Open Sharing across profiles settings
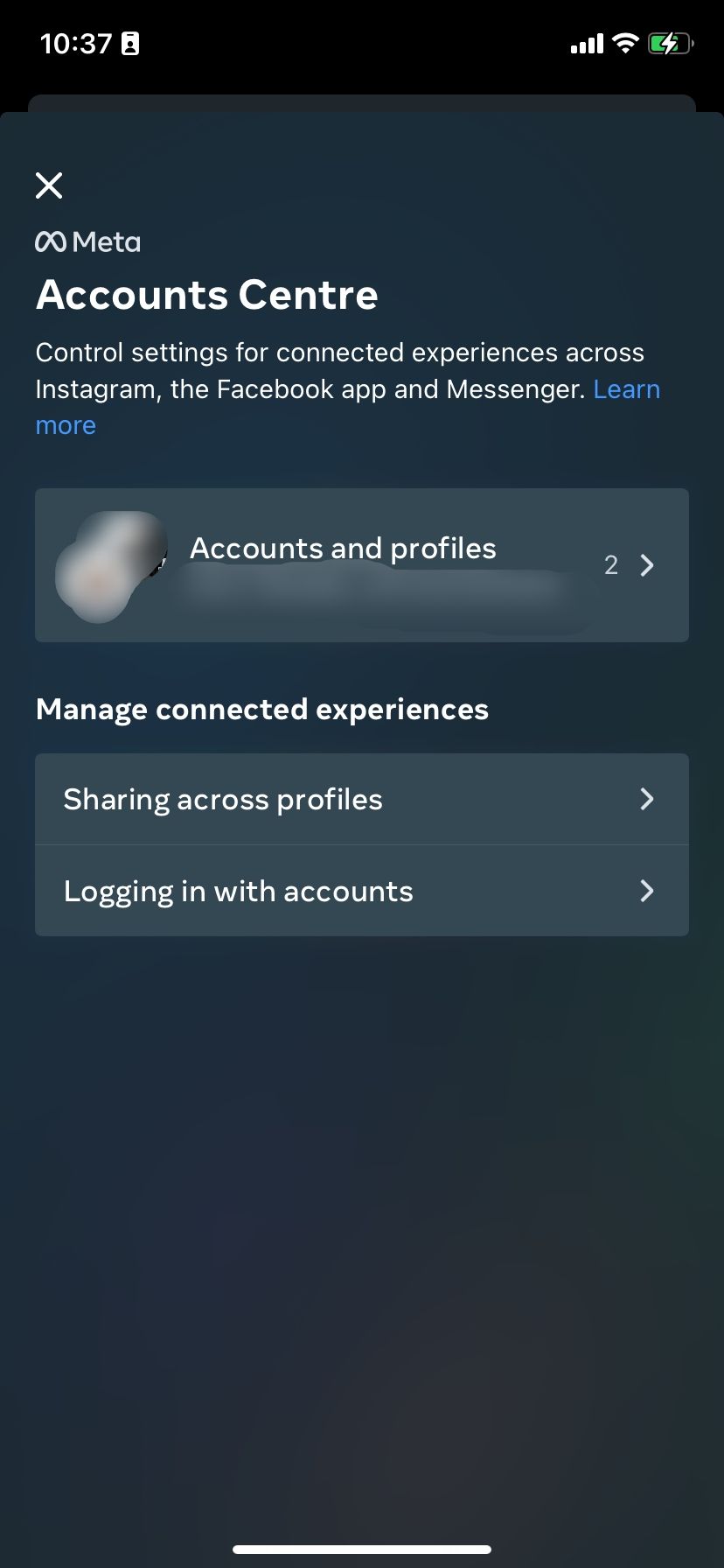 (361, 800)
